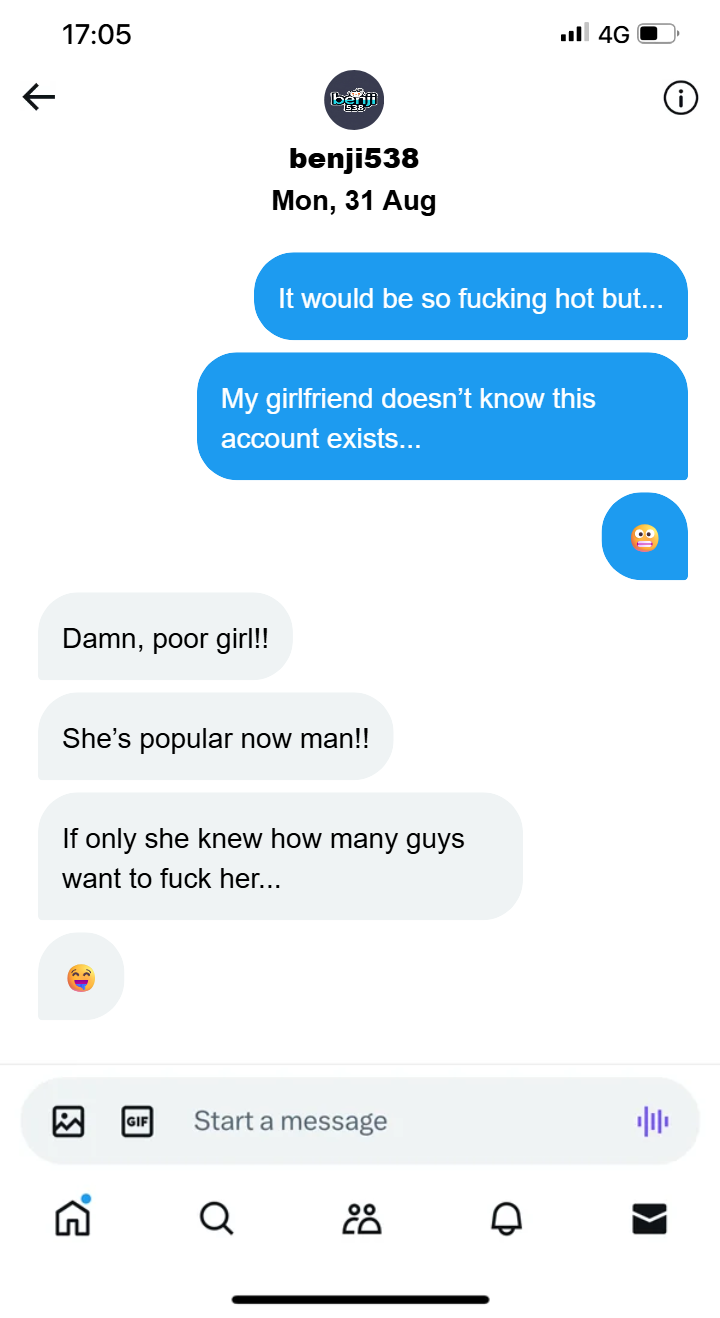Switch to the Home tab
720x1318 pixels.
tap(72, 1217)
